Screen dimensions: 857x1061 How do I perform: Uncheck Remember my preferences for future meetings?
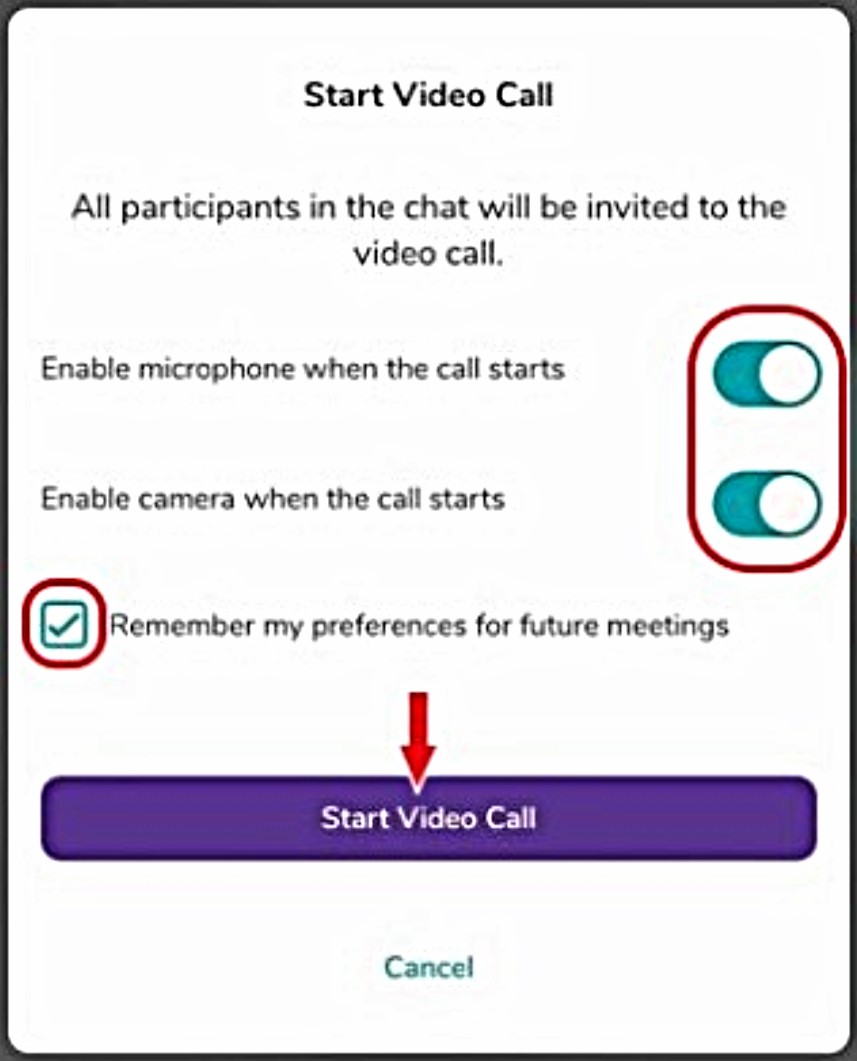64,627
